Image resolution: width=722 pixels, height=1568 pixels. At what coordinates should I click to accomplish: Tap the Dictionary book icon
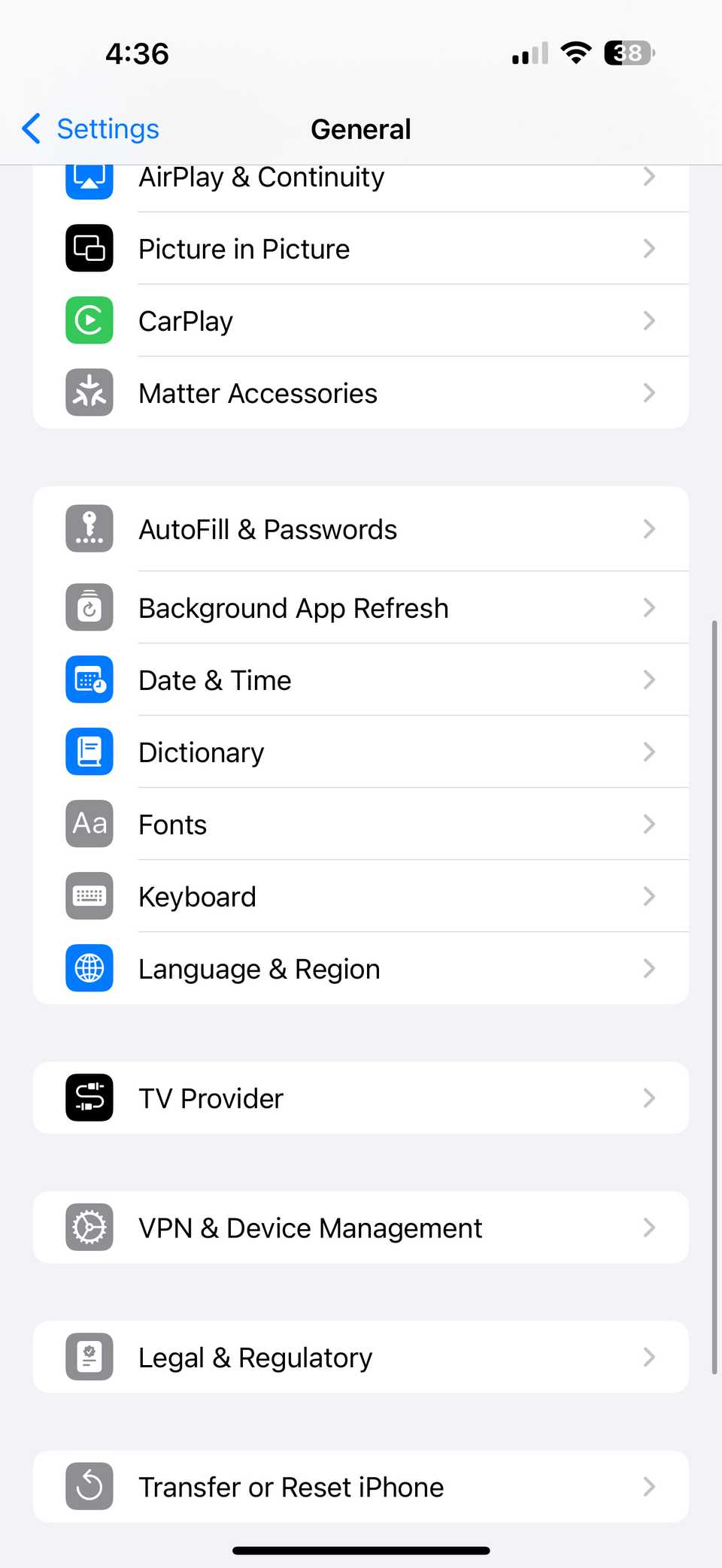[89, 751]
